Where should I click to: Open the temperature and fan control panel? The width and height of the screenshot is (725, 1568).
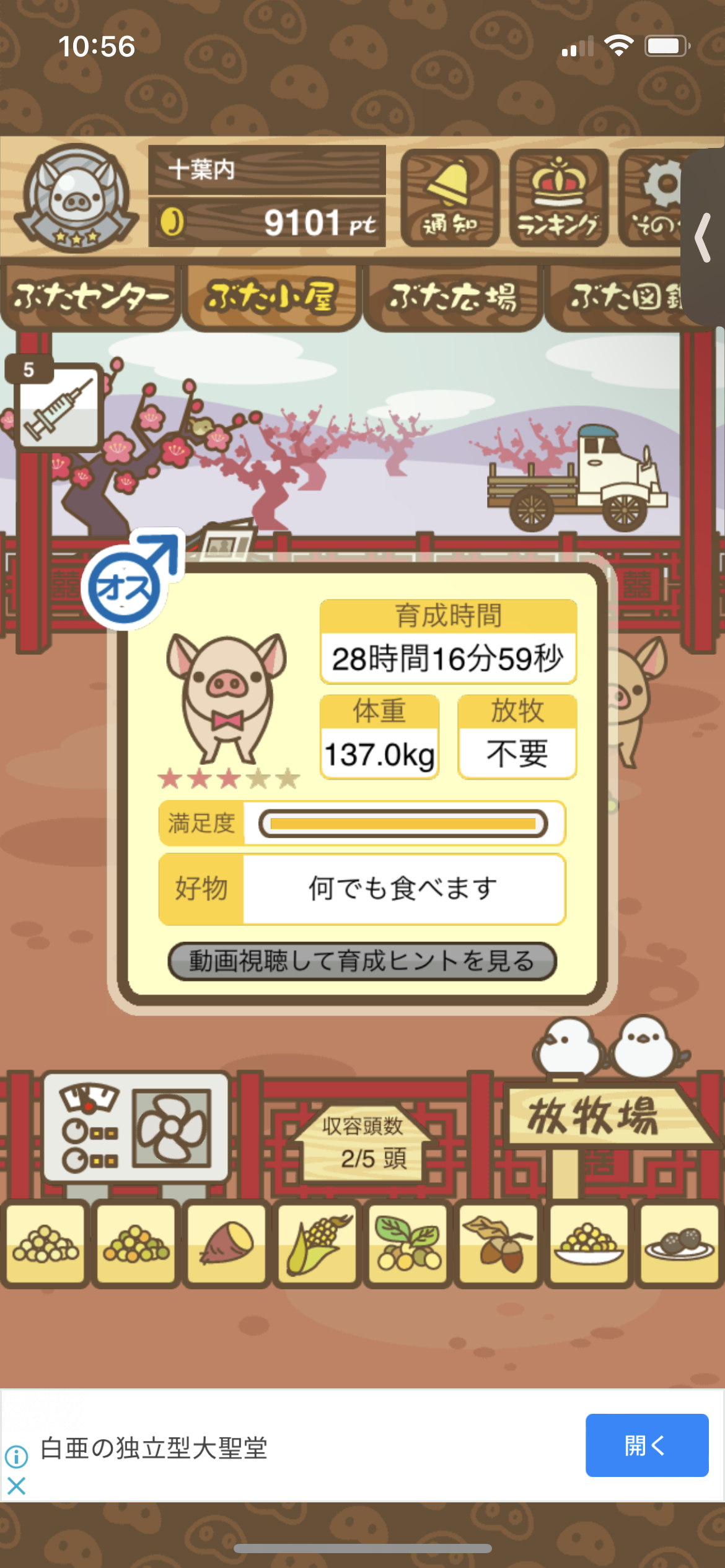pyautogui.click(x=136, y=1128)
